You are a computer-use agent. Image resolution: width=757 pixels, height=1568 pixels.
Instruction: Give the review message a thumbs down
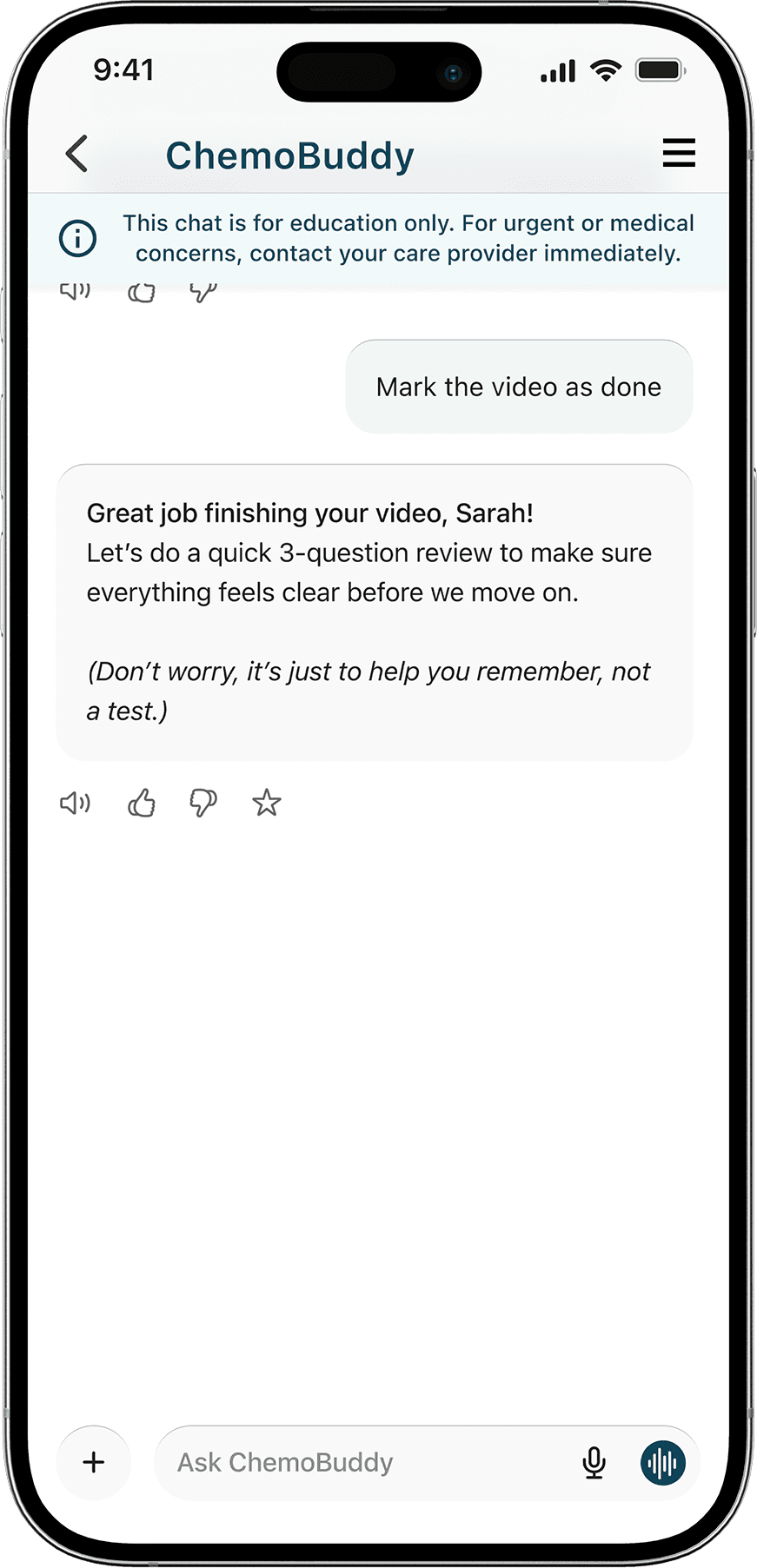point(203,803)
